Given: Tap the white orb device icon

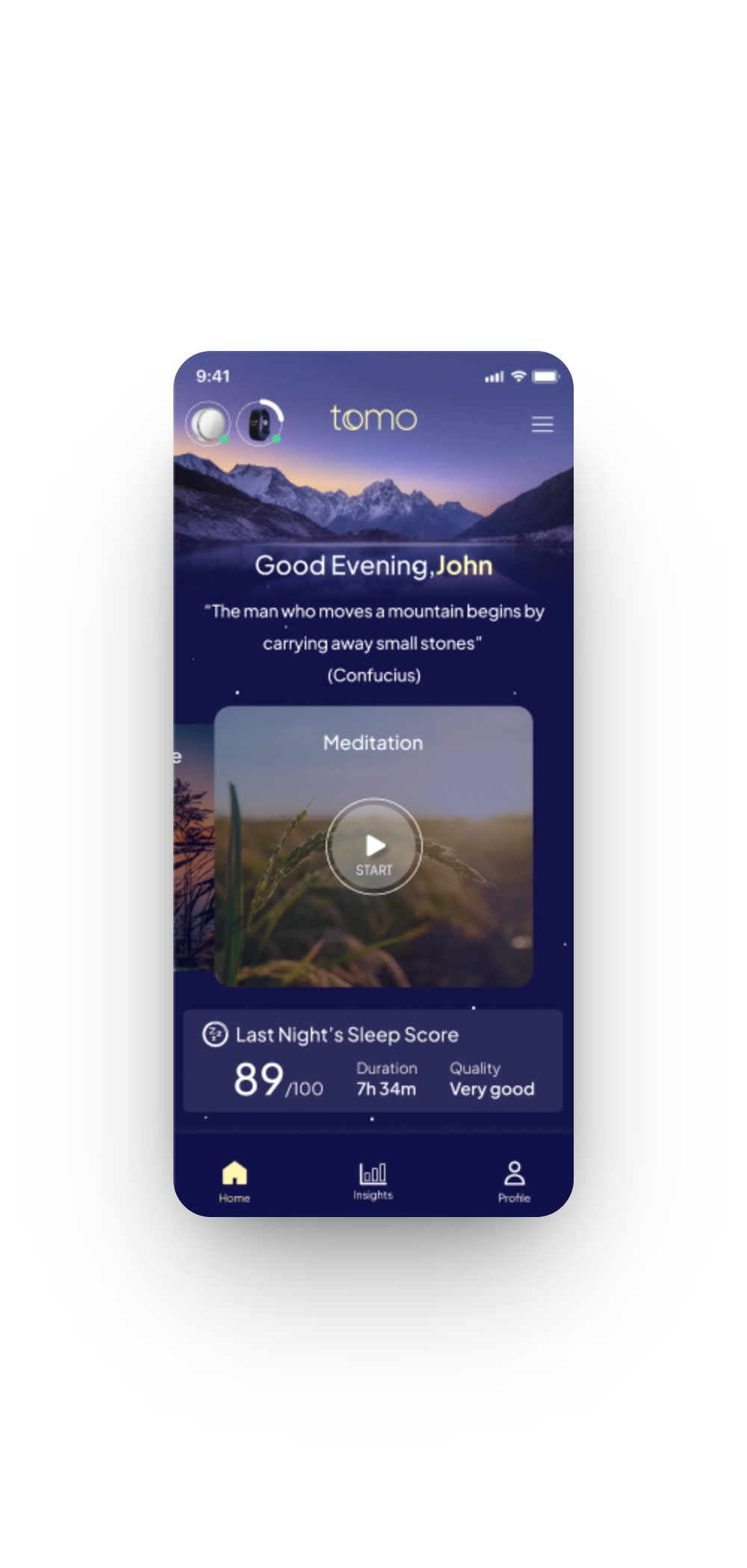Looking at the screenshot, I should point(208,423).
